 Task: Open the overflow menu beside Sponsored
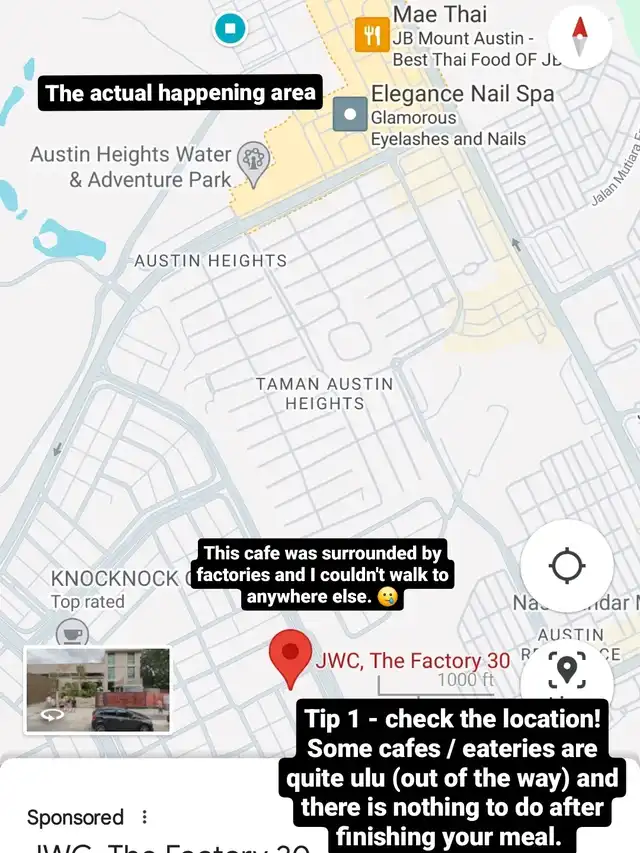pos(144,817)
